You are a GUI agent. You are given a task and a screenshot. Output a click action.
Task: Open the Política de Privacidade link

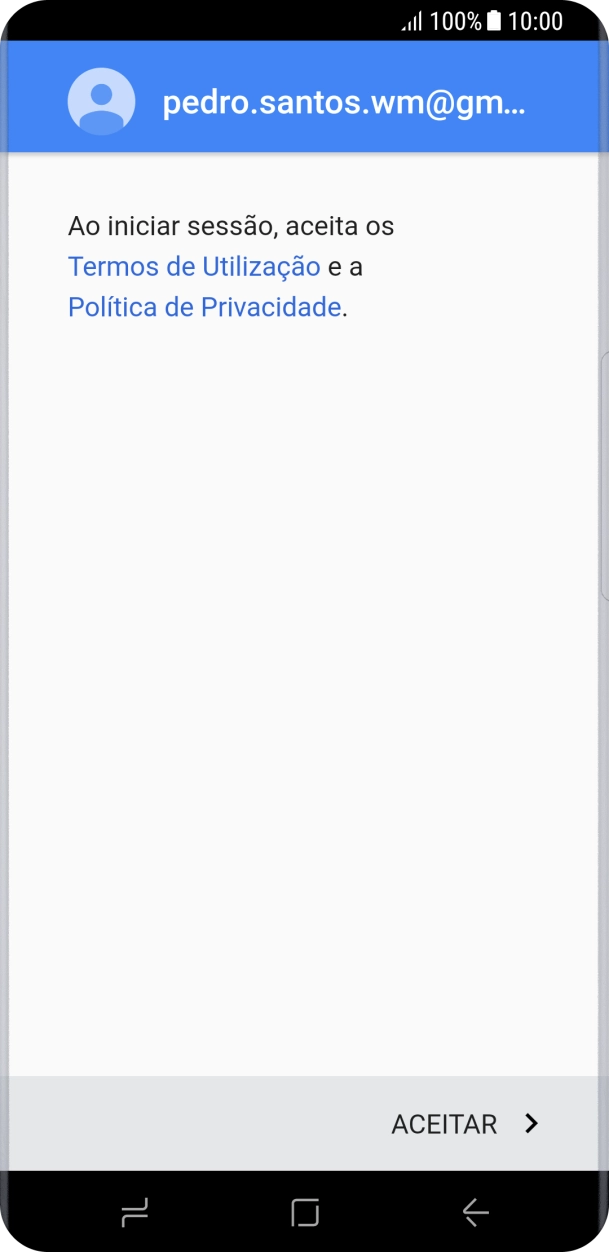pyautogui.click(x=204, y=307)
